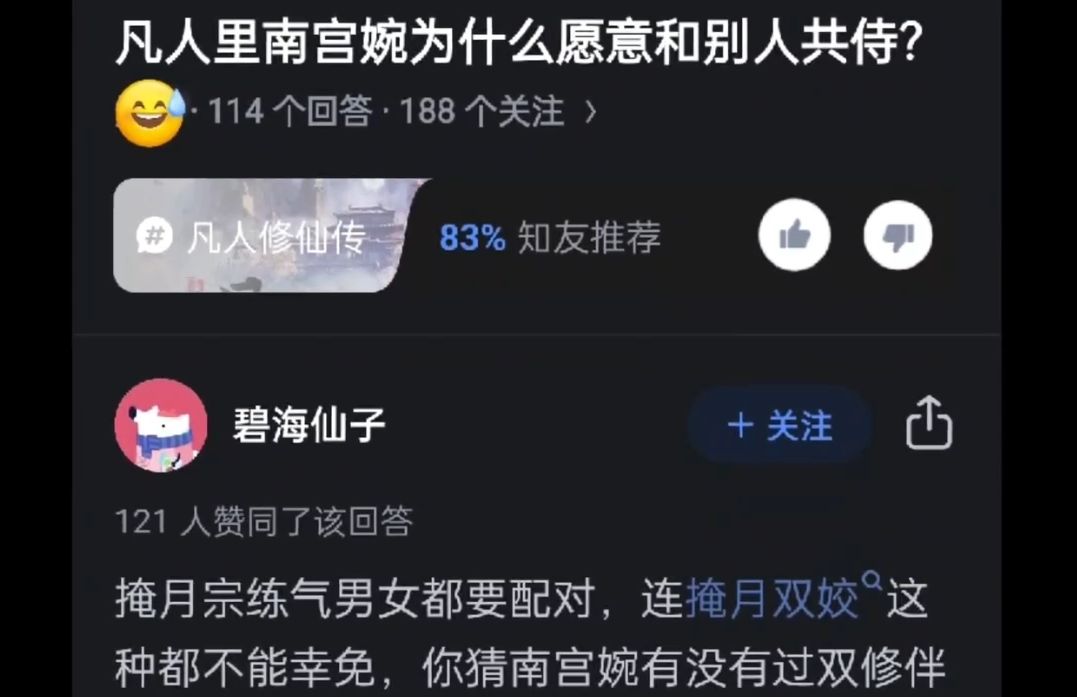Share this answer
This screenshot has height=697, width=1077.
coord(928,424)
